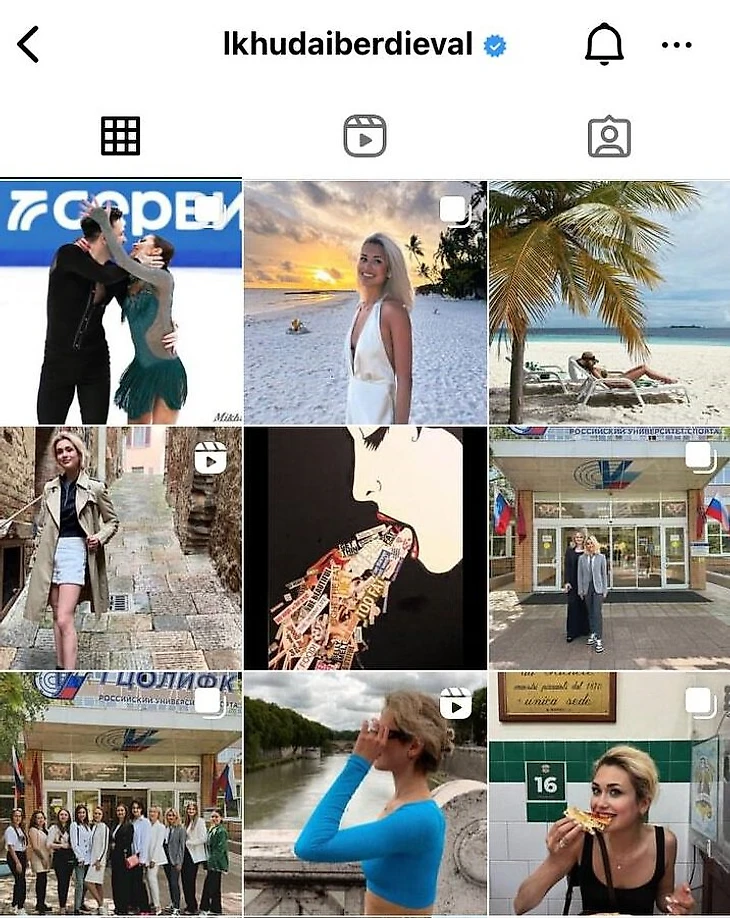Open the notifications bell
The width and height of the screenshot is (730, 918).
pyautogui.click(x=603, y=45)
